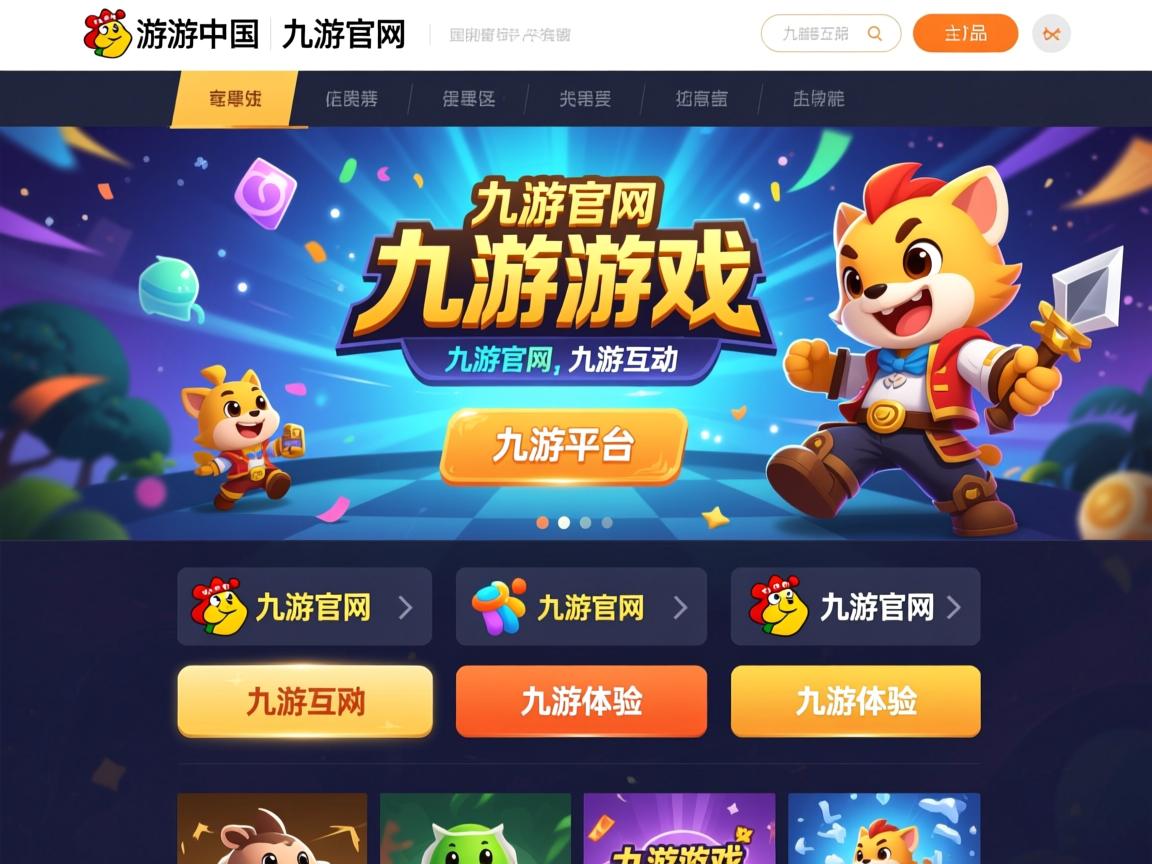Tap the 九游平台 button on the banner
The width and height of the screenshot is (1152, 864).
[564, 446]
